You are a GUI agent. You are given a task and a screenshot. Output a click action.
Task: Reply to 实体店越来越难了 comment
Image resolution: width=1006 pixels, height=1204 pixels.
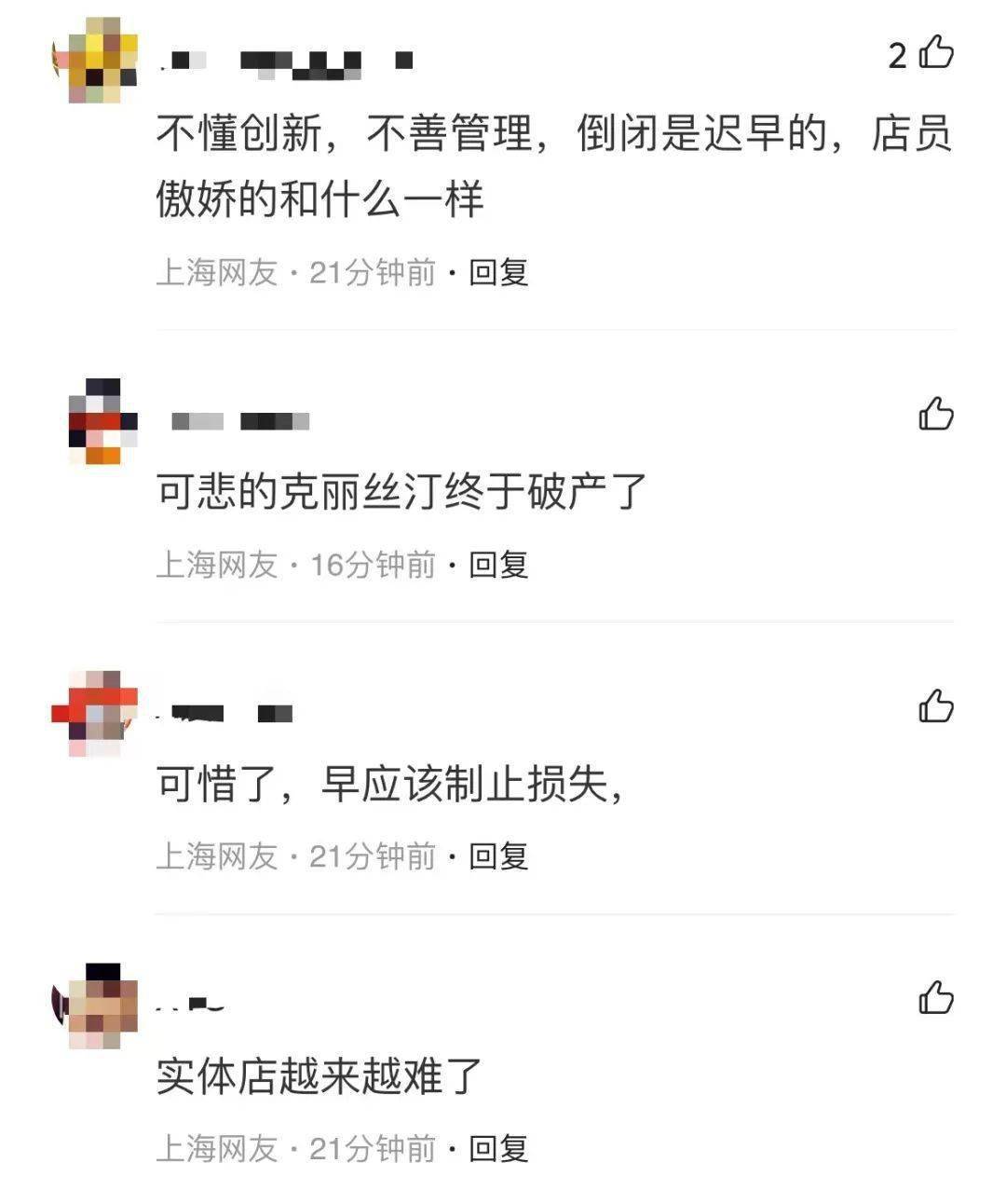tap(498, 1147)
